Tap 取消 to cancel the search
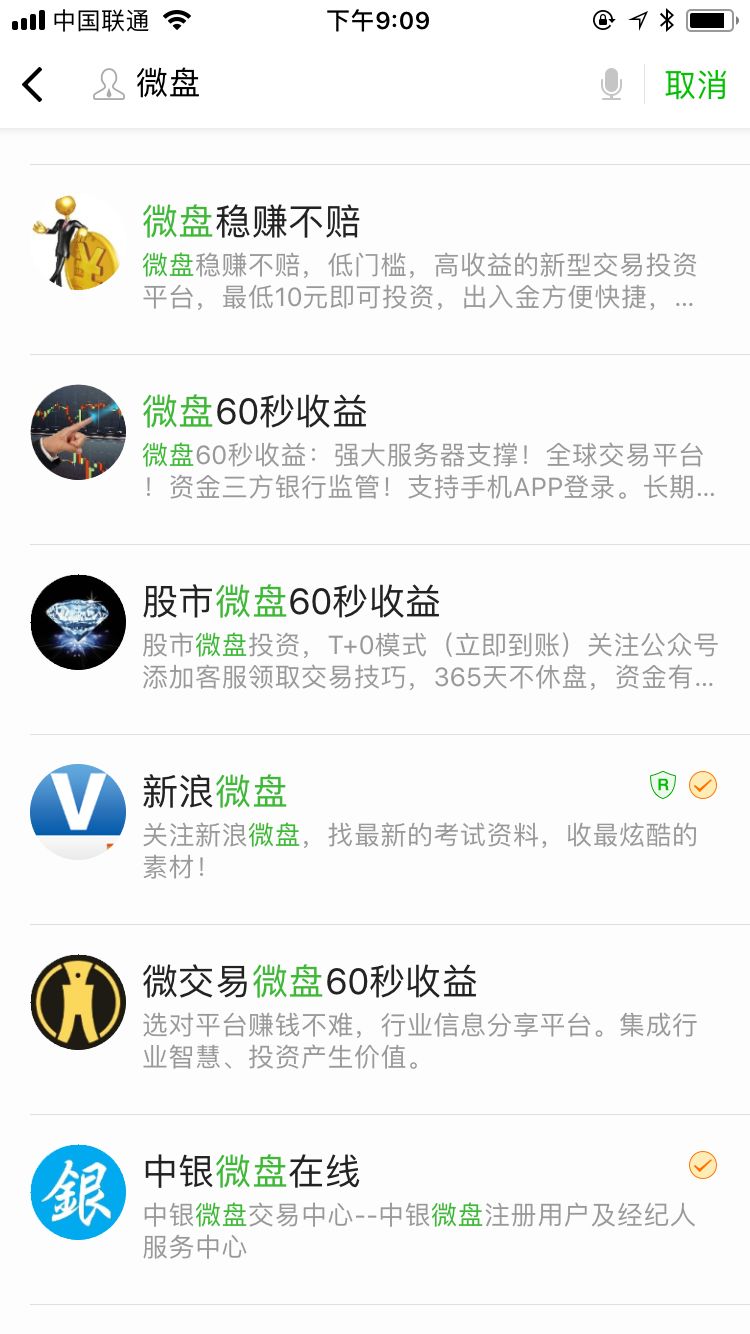 pos(697,85)
